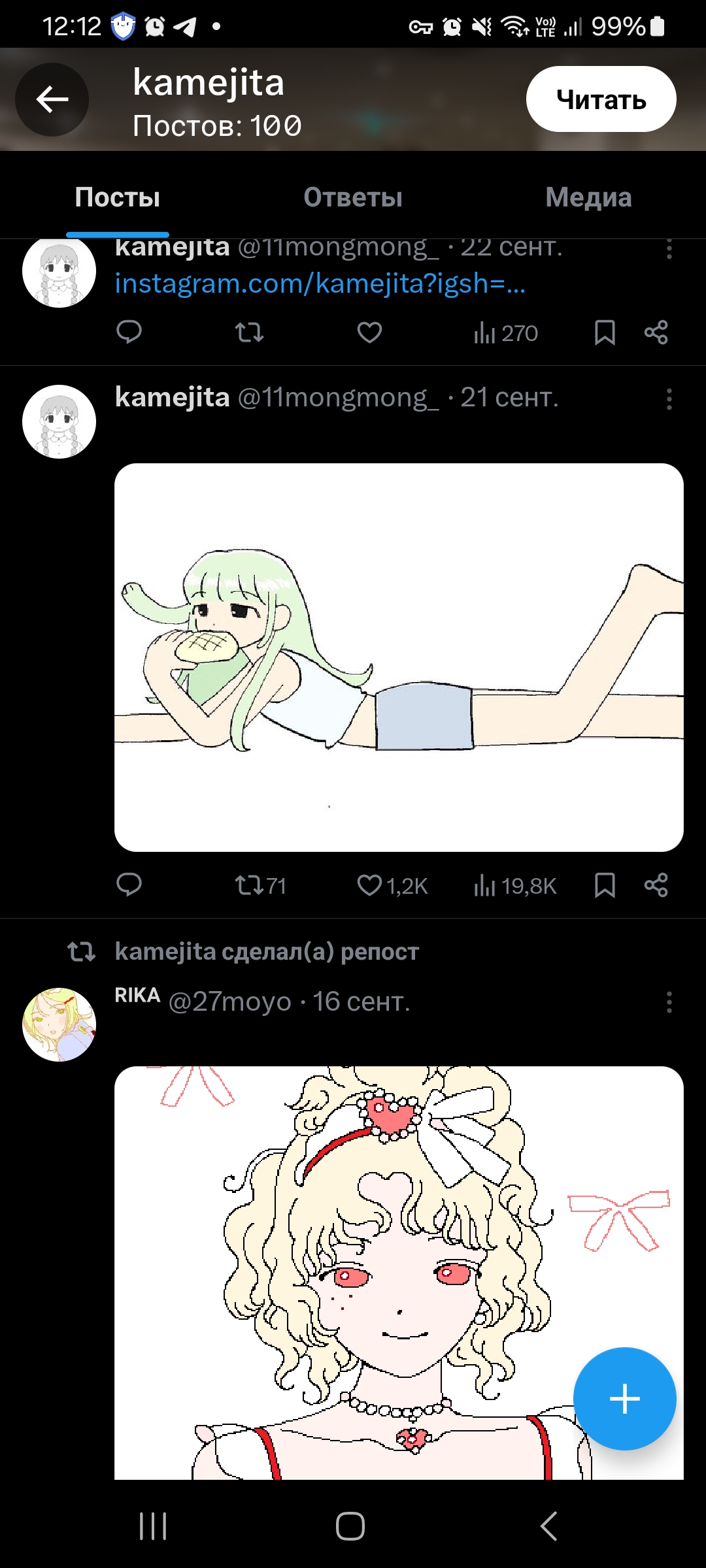The image size is (706, 1568).
Task: Open overflow menu on RIKA's post
Action: click(x=669, y=1002)
